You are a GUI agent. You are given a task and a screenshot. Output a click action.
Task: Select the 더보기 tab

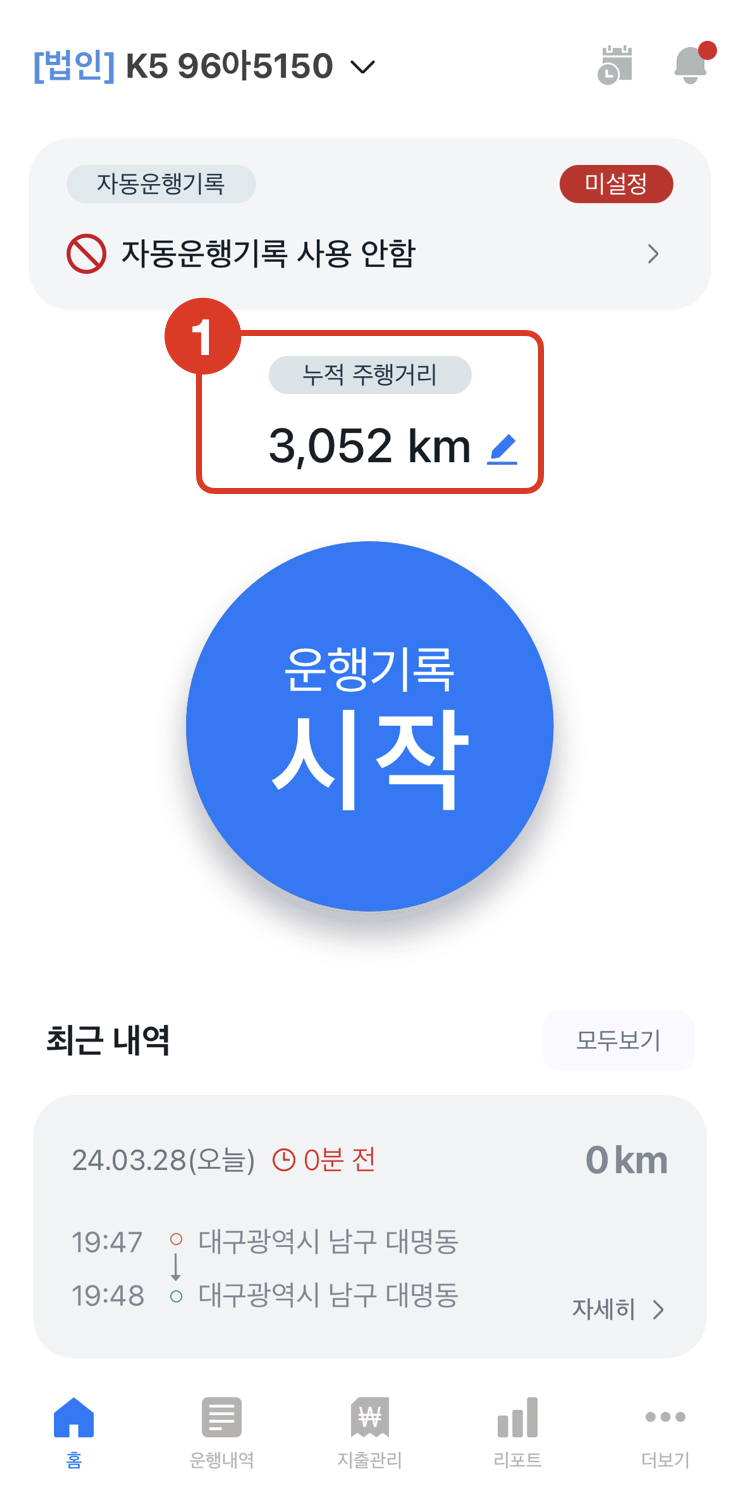pos(665,1433)
